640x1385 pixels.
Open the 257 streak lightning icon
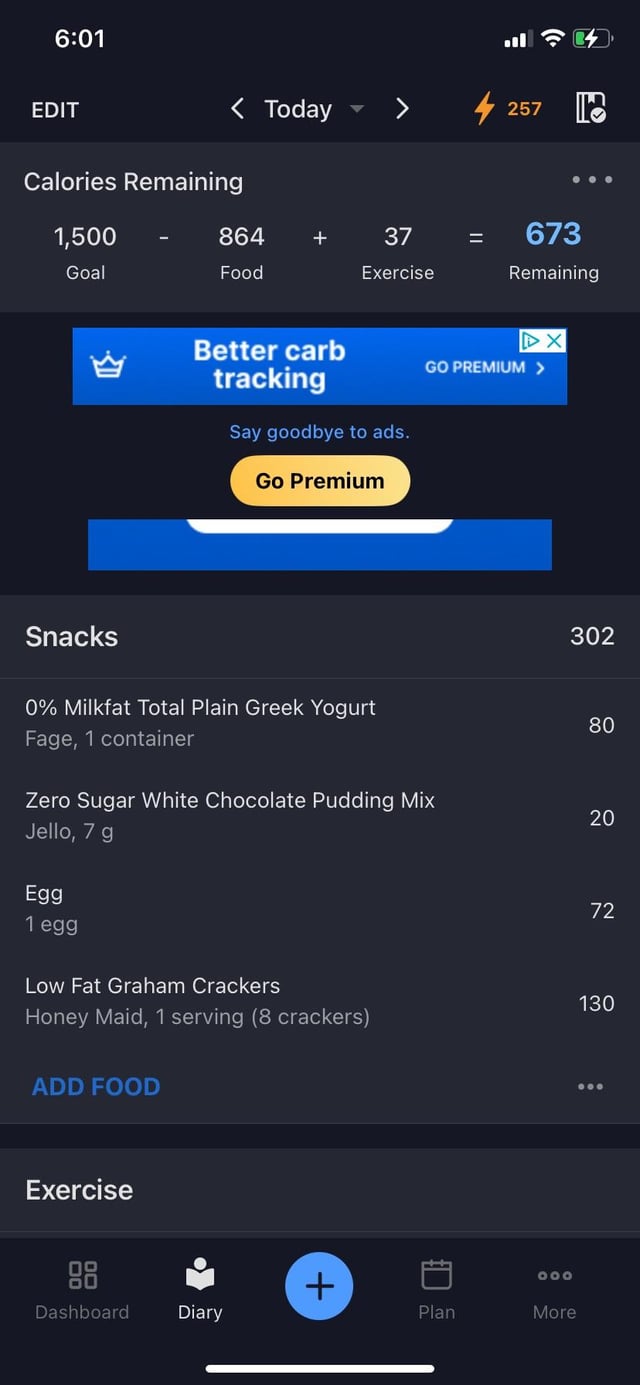coord(484,109)
